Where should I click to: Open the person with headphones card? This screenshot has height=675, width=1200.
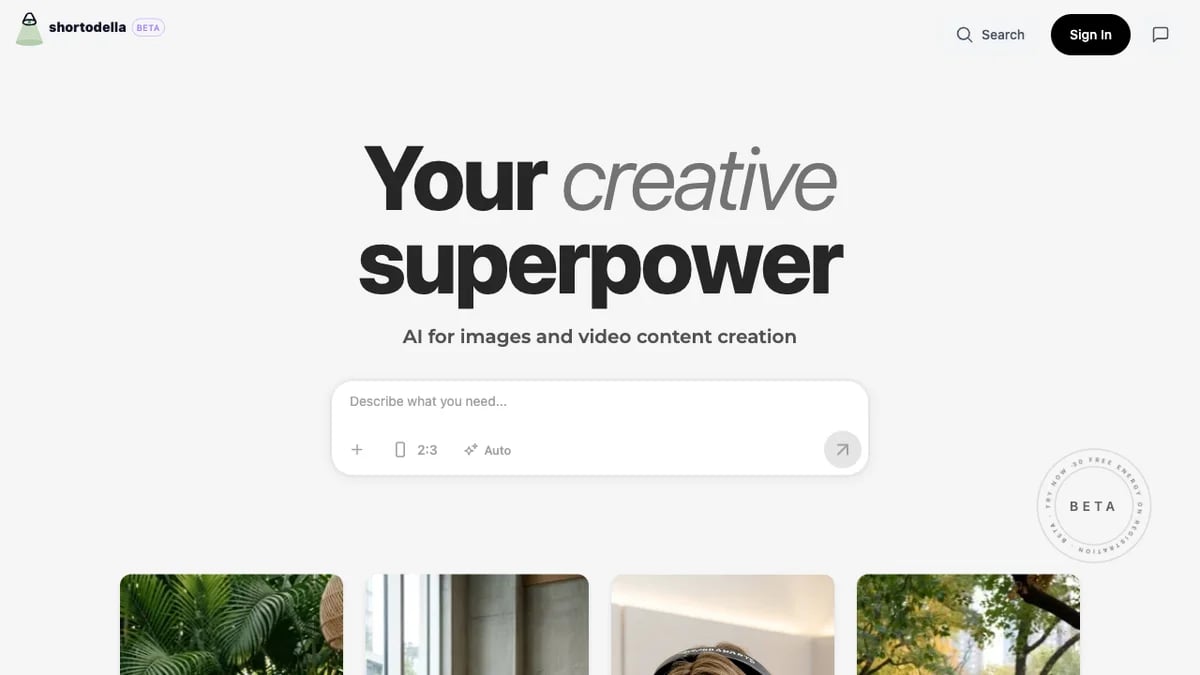coord(722,624)
